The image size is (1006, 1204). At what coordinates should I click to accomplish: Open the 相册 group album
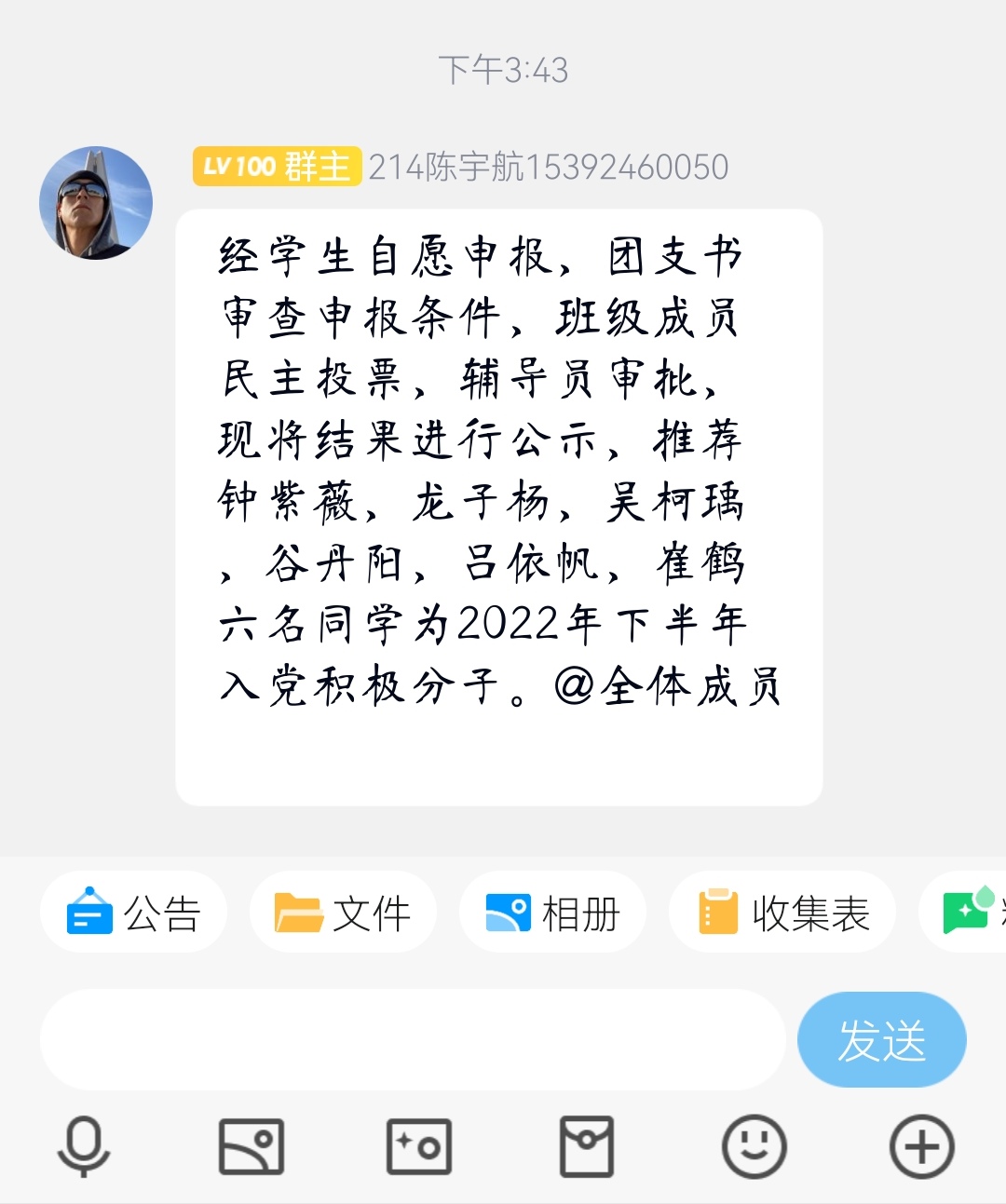[552, 912]
